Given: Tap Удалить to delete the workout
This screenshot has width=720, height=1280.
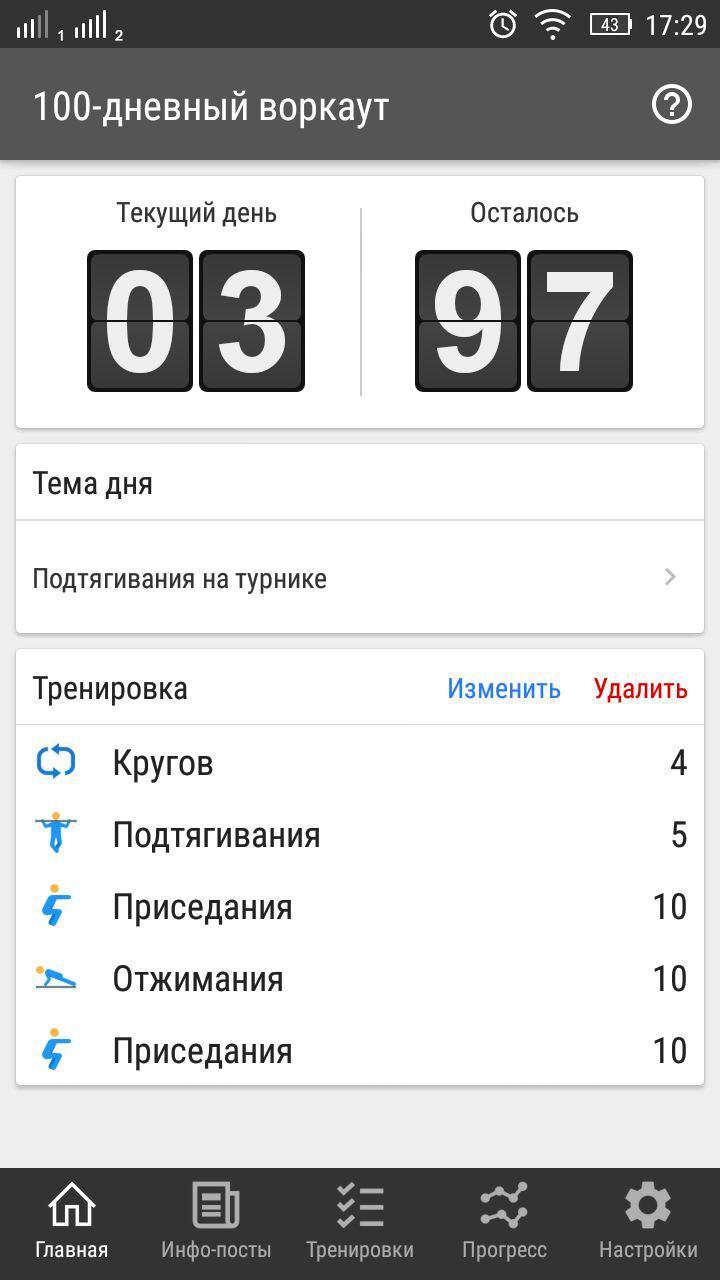Looking at the screenshot, I should point(640,689).
